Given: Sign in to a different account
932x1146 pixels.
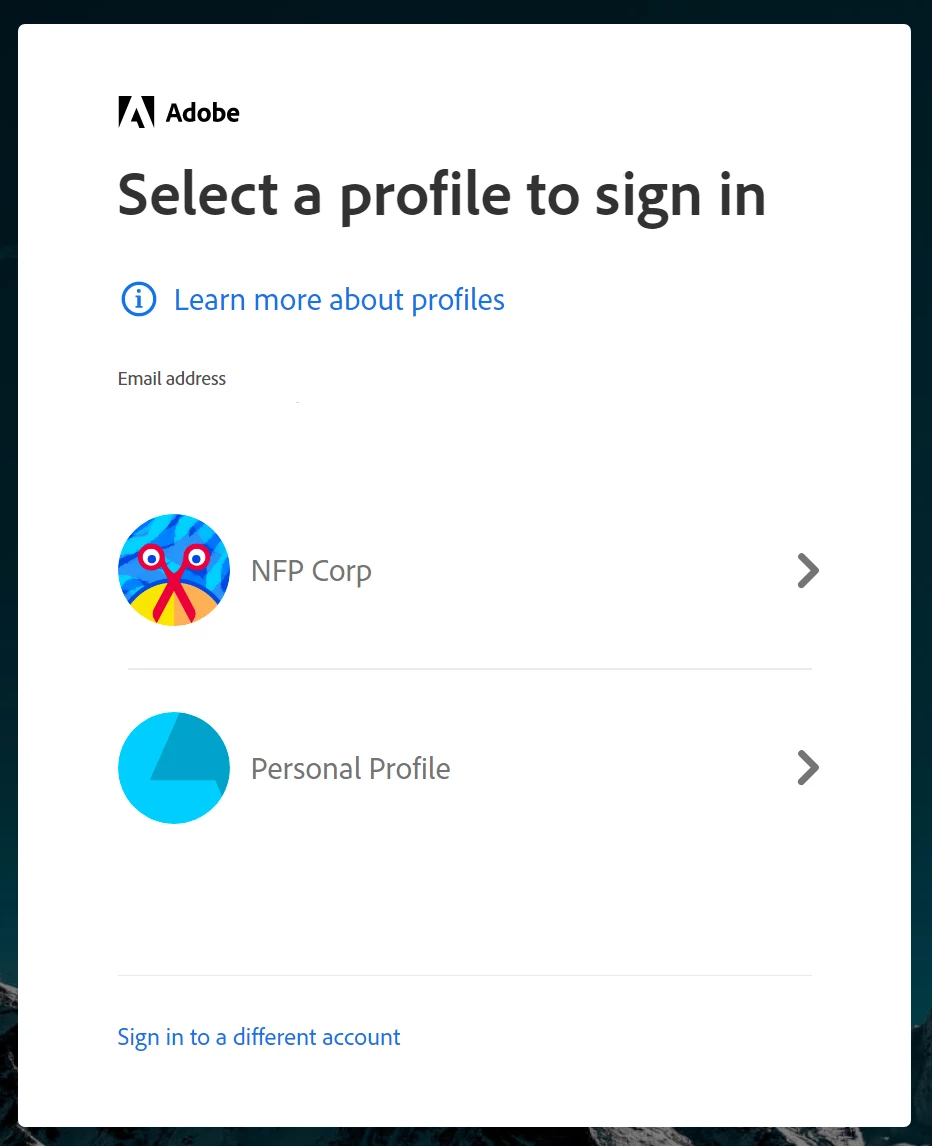Looking at the screenshot, I should tap(259, 1037).
